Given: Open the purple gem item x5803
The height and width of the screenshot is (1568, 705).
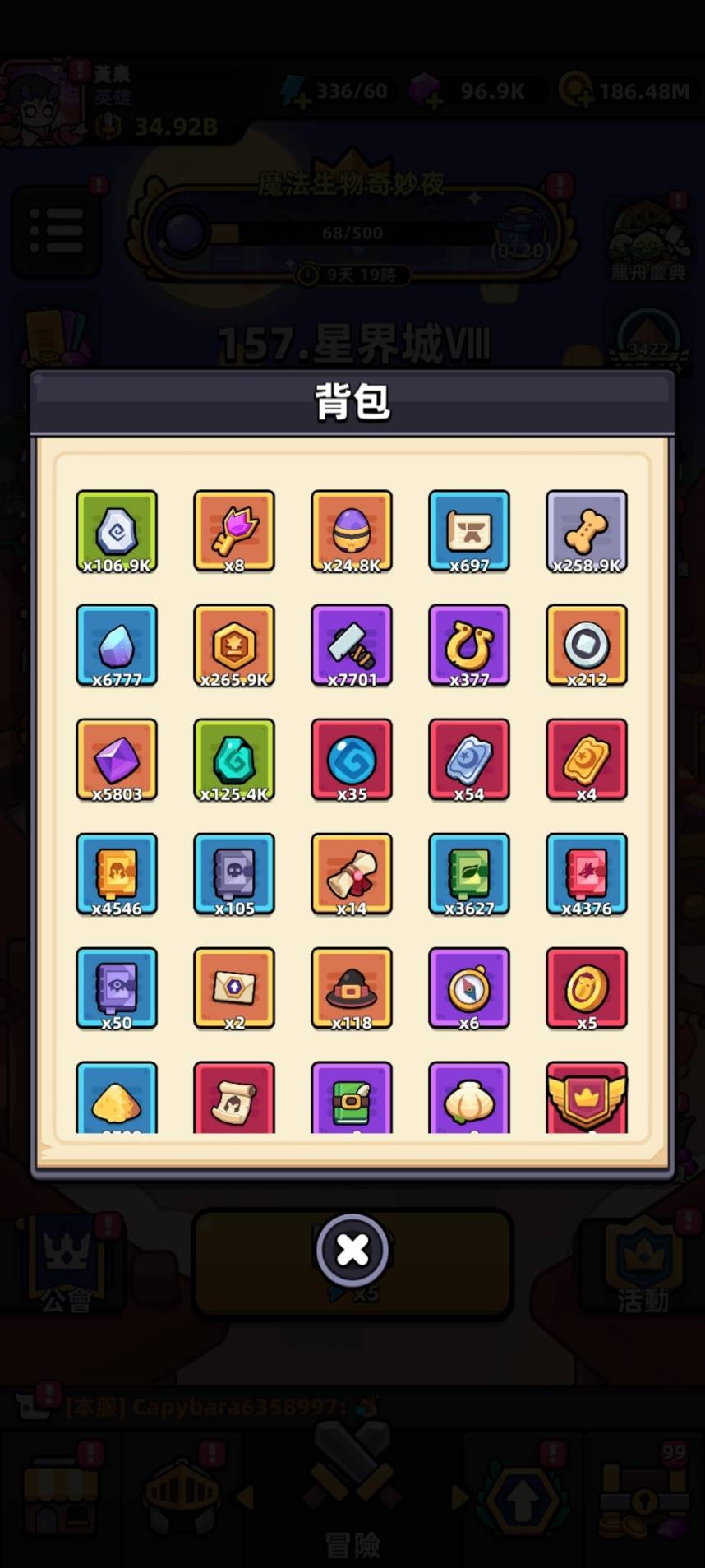Looking at the screenshot, I should coord(117,760).
